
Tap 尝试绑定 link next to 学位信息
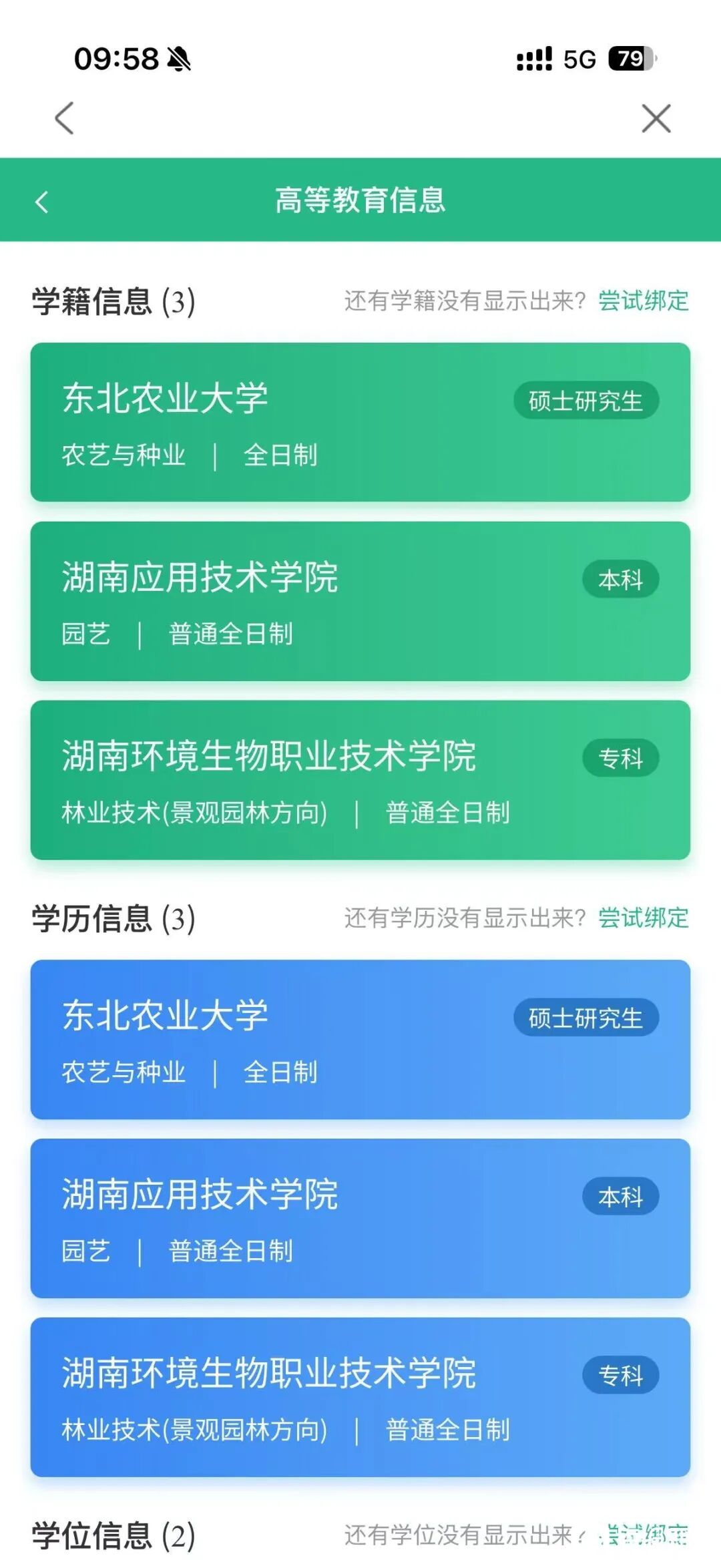643,1535
